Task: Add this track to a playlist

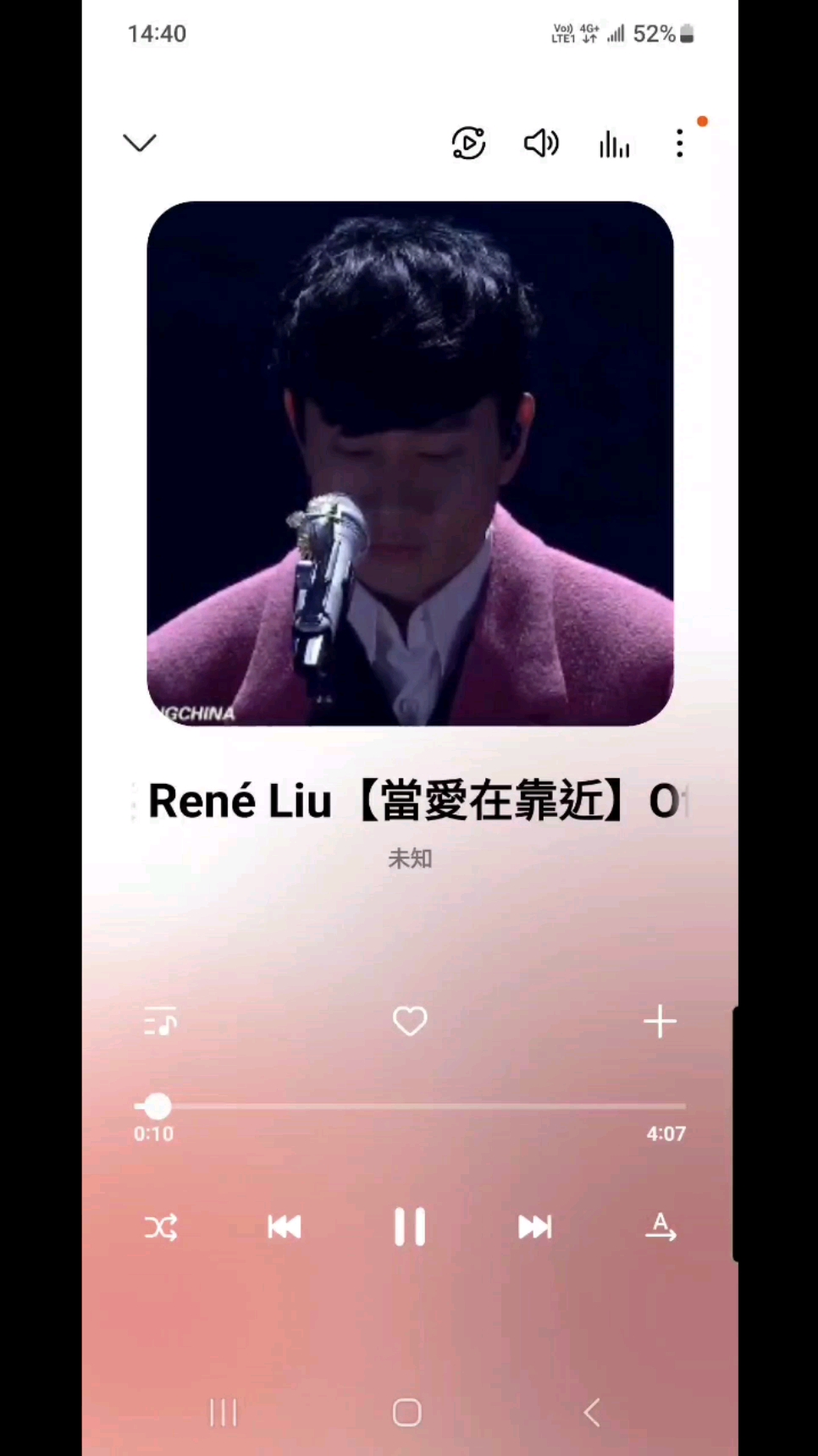Action: pos(660,1022)
